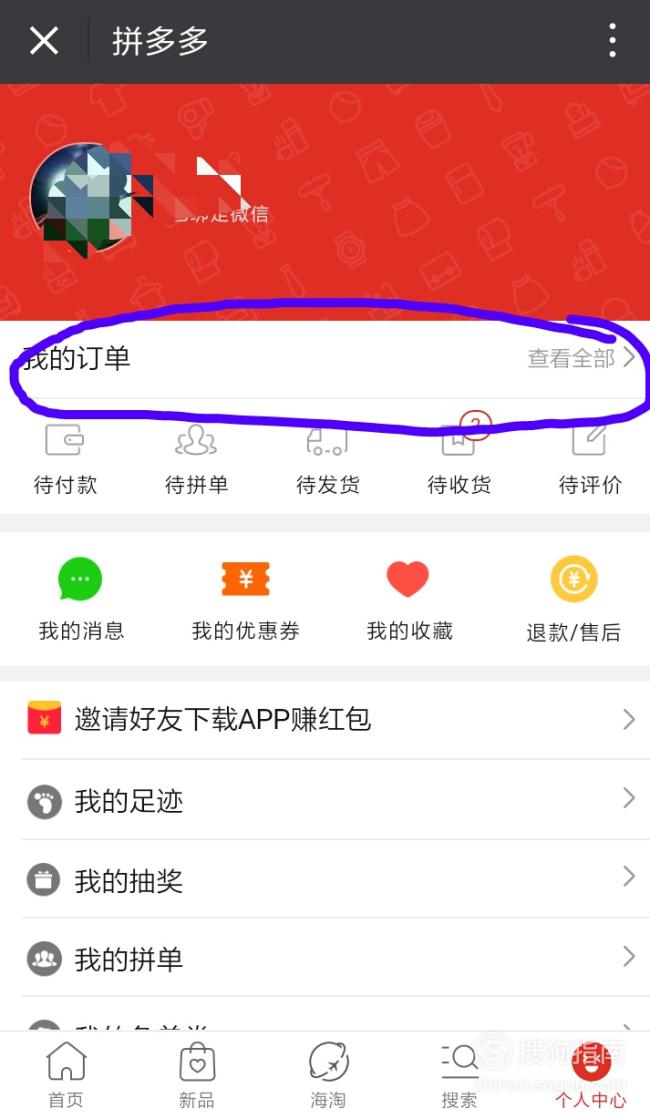Open 我的抽奖 row
650x1119 pixels.
(325, 879)
